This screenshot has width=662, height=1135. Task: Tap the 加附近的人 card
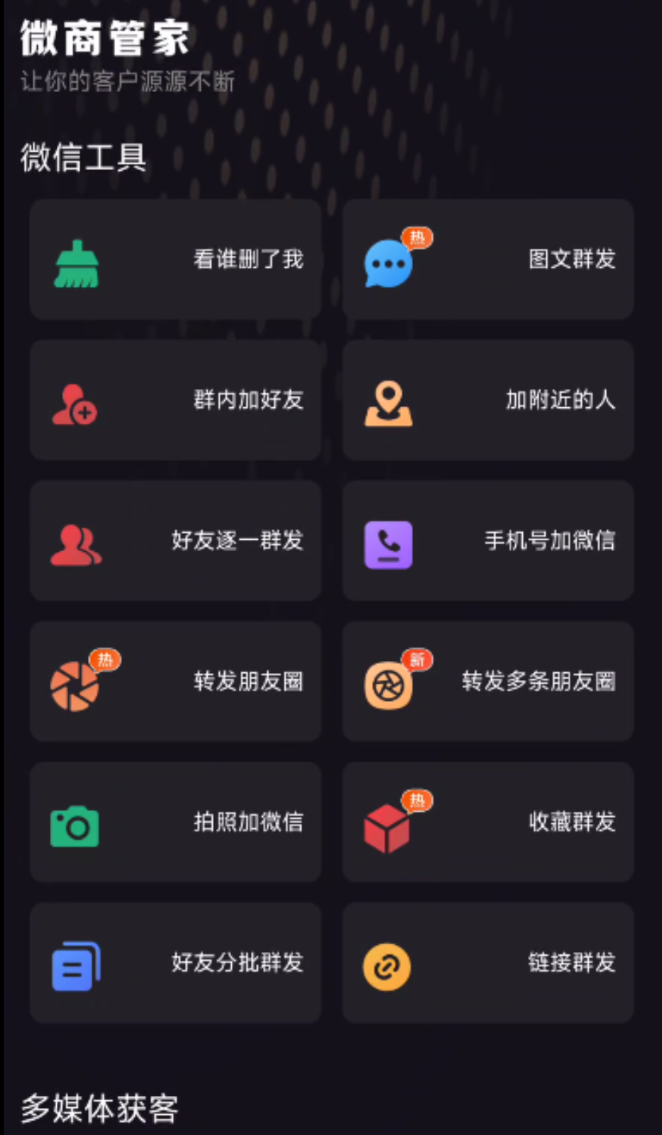[488, 401]
